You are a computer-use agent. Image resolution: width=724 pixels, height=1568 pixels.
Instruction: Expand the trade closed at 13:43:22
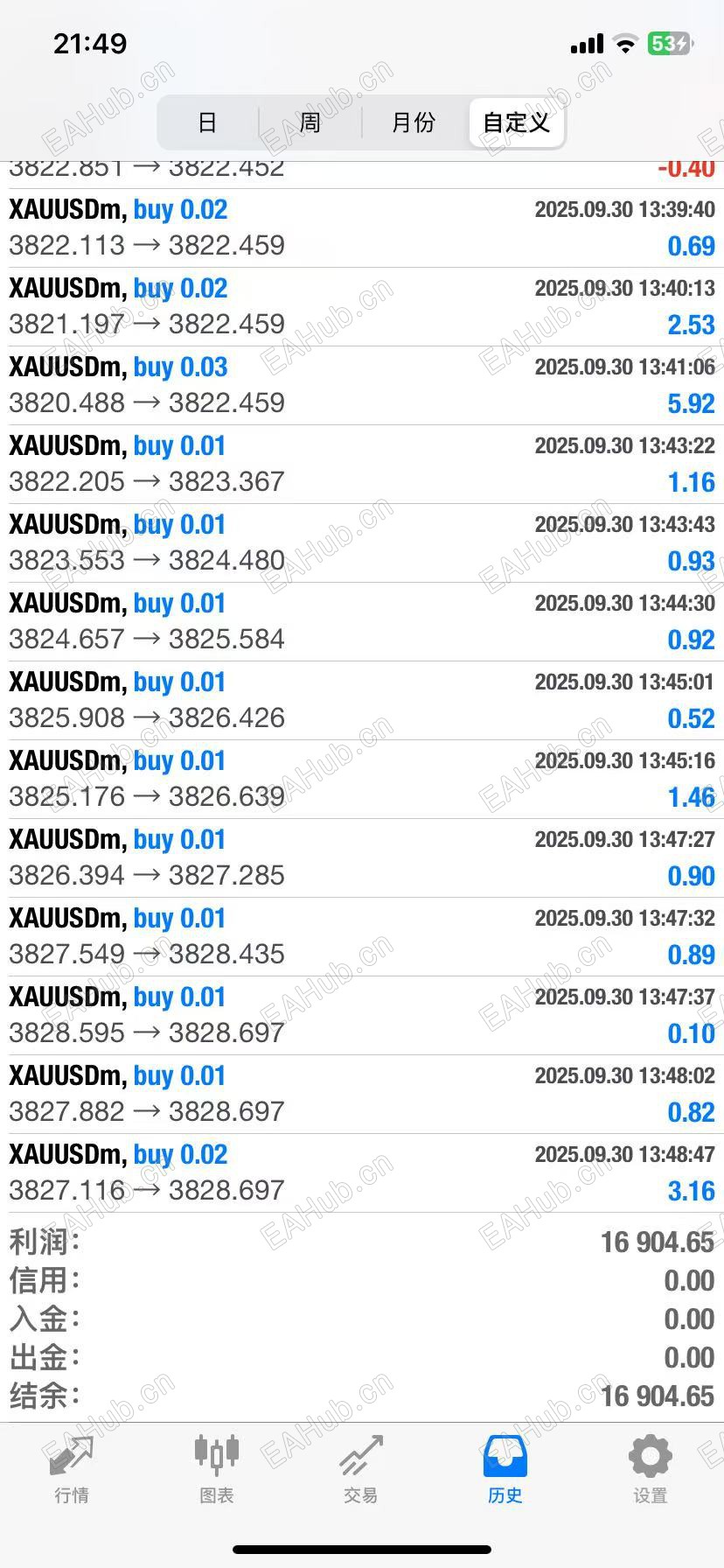coord(362,464)
